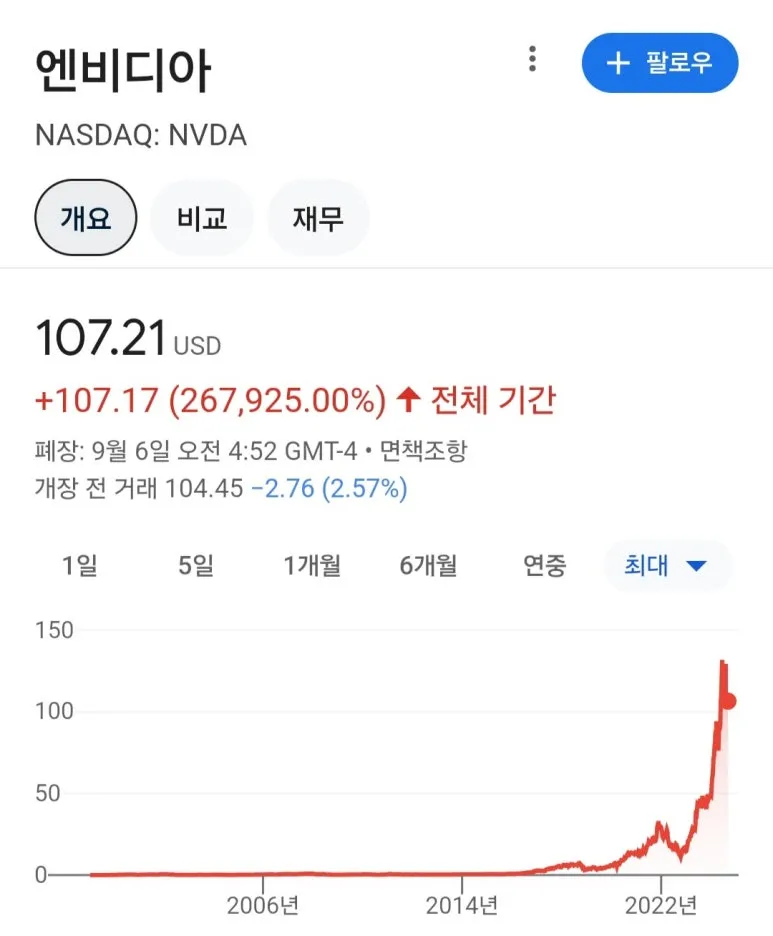Open the three-dot overflow menu
Screen dimensions: 773x936
pyautogui.click(x=532, y=60)
